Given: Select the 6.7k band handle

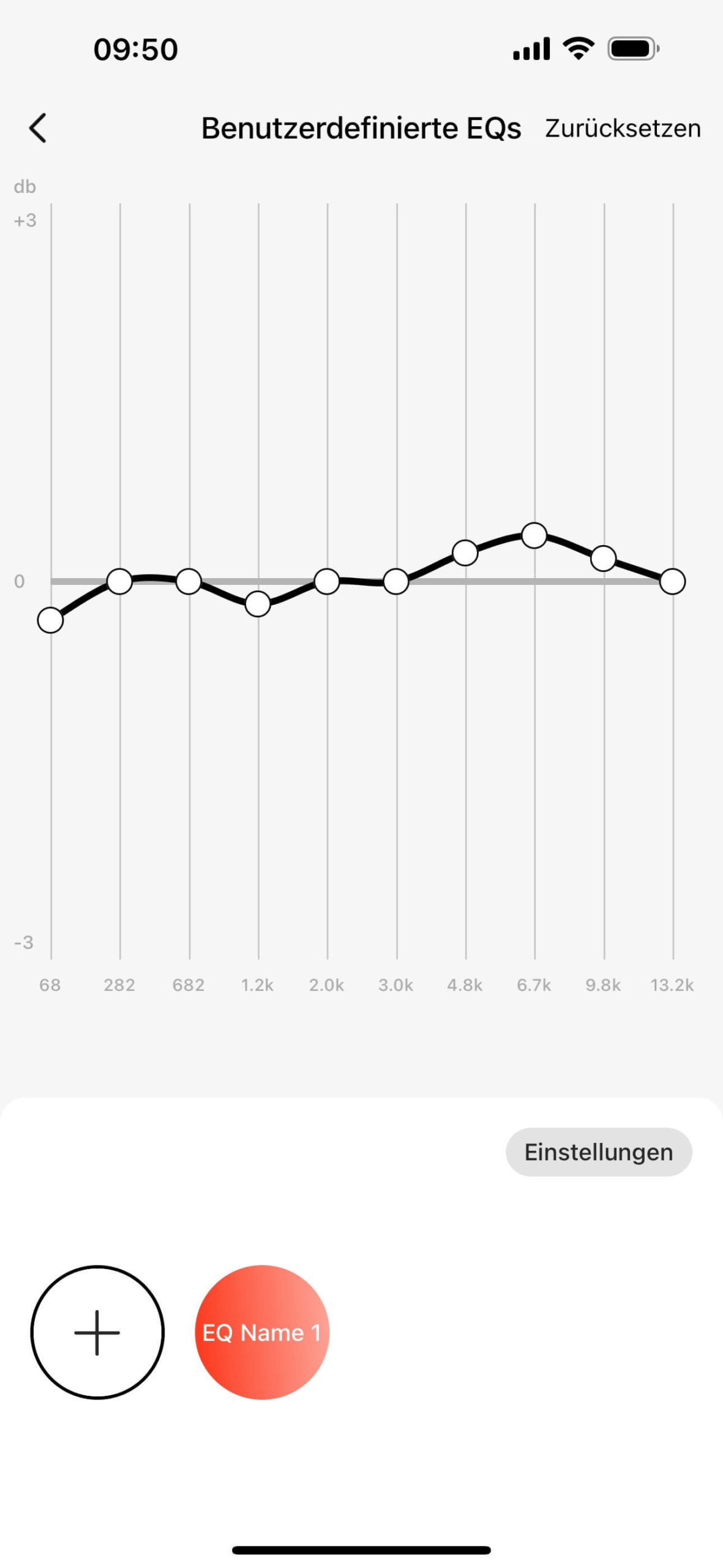Looking at the screenshot, I should click(534, 535).
